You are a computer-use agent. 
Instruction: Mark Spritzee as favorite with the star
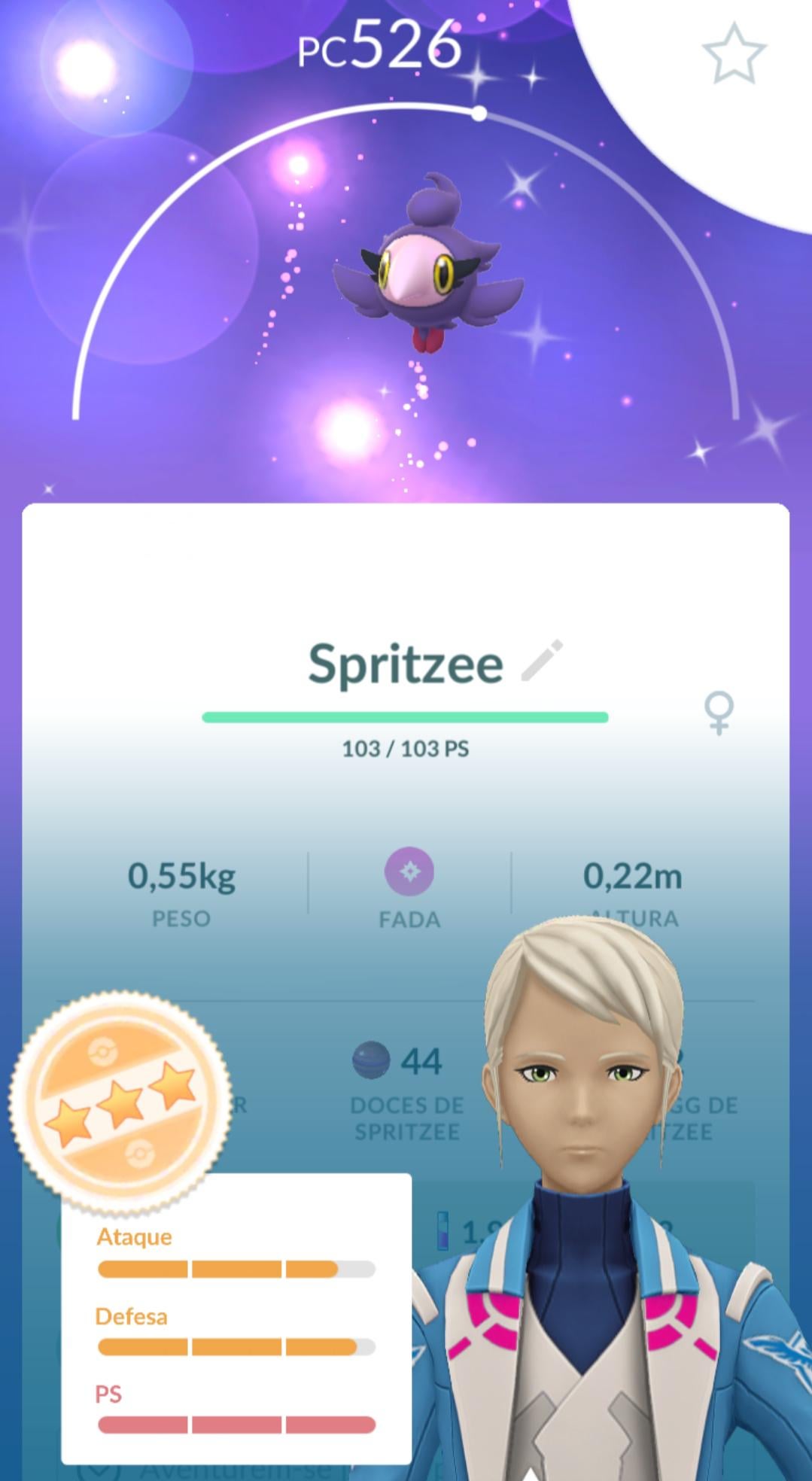pyautogui.click(x=734, y=53)
